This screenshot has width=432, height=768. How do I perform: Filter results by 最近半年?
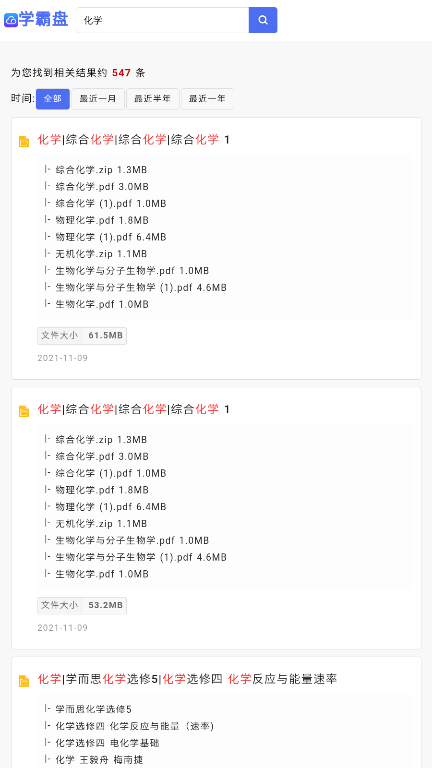click(153, 99)
